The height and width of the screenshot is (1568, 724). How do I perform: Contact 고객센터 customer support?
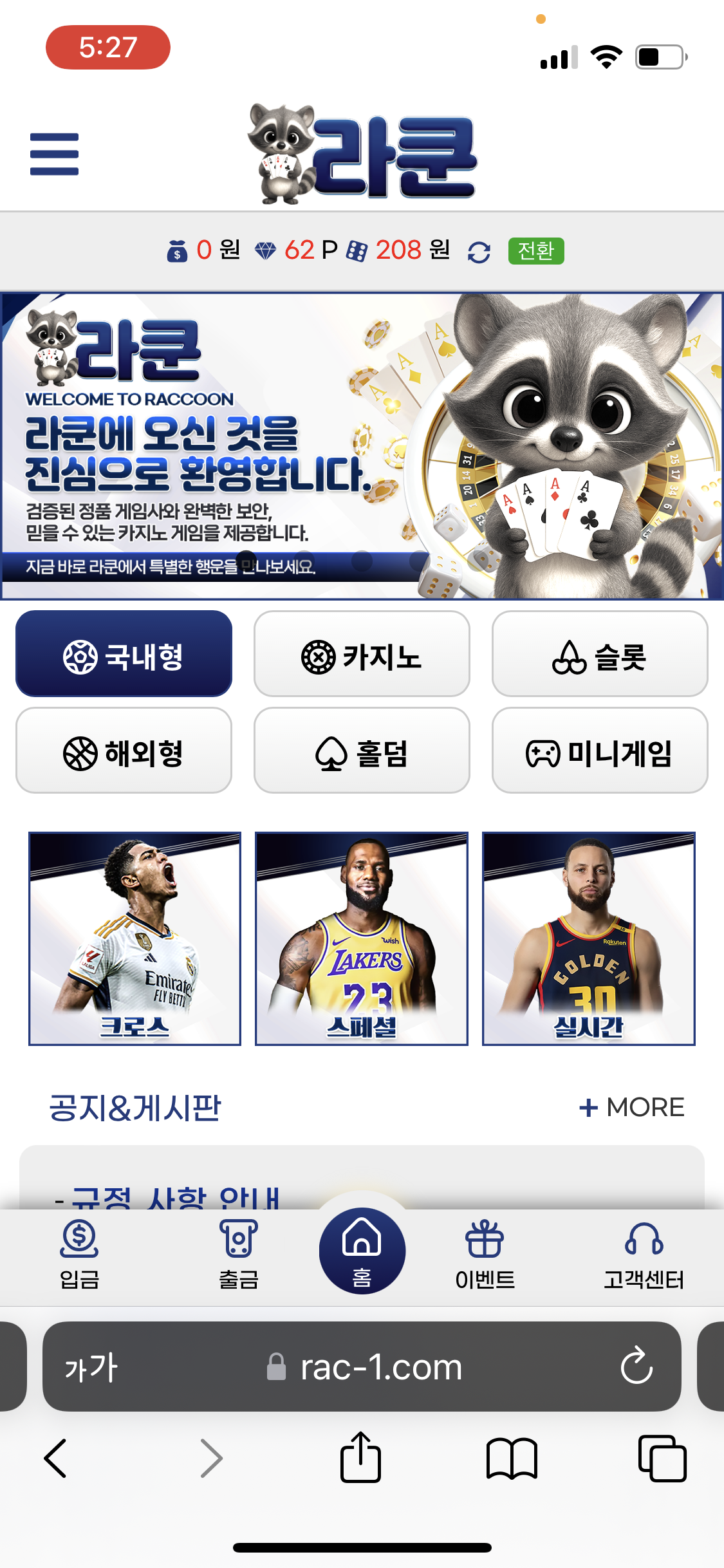(644, 1254)
